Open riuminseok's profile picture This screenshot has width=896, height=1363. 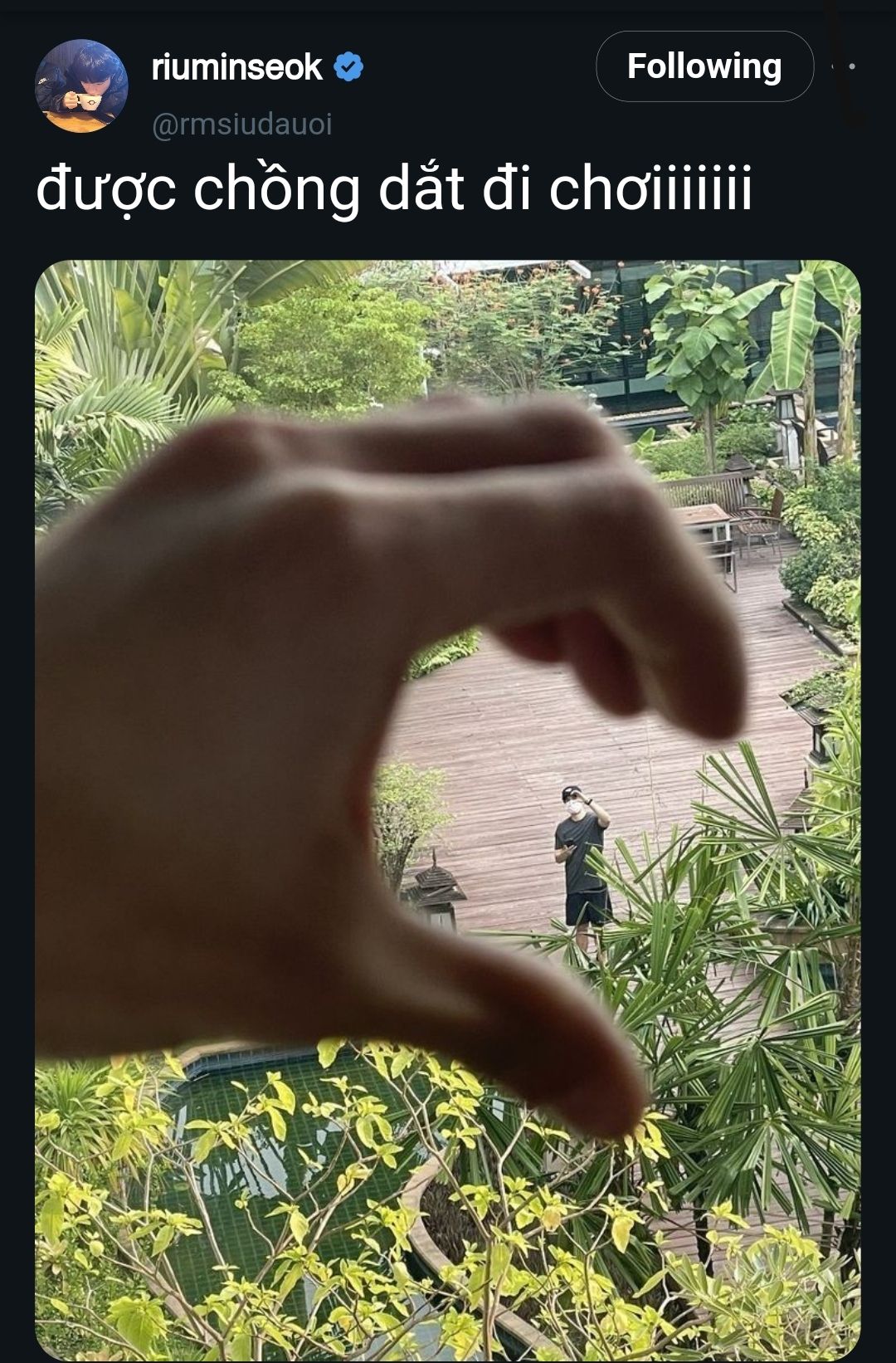[81, 85]
